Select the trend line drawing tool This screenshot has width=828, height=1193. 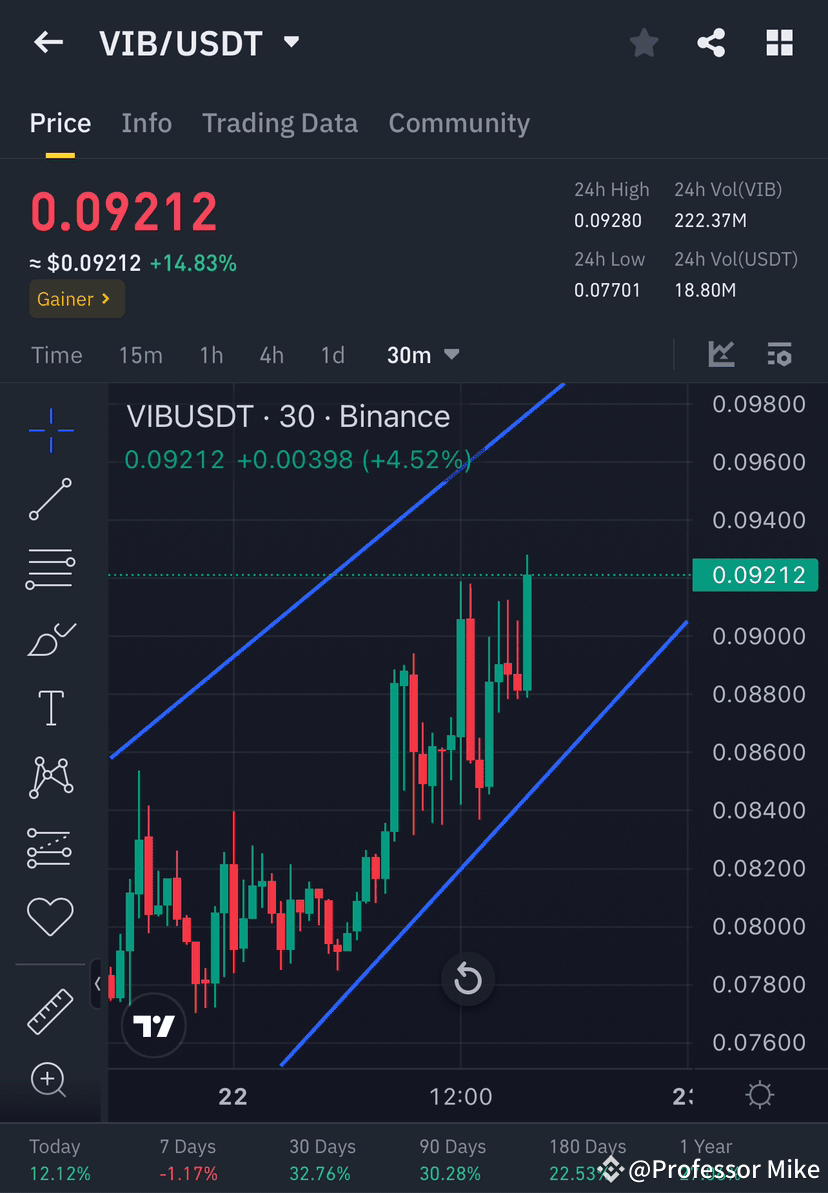[50, 499]
